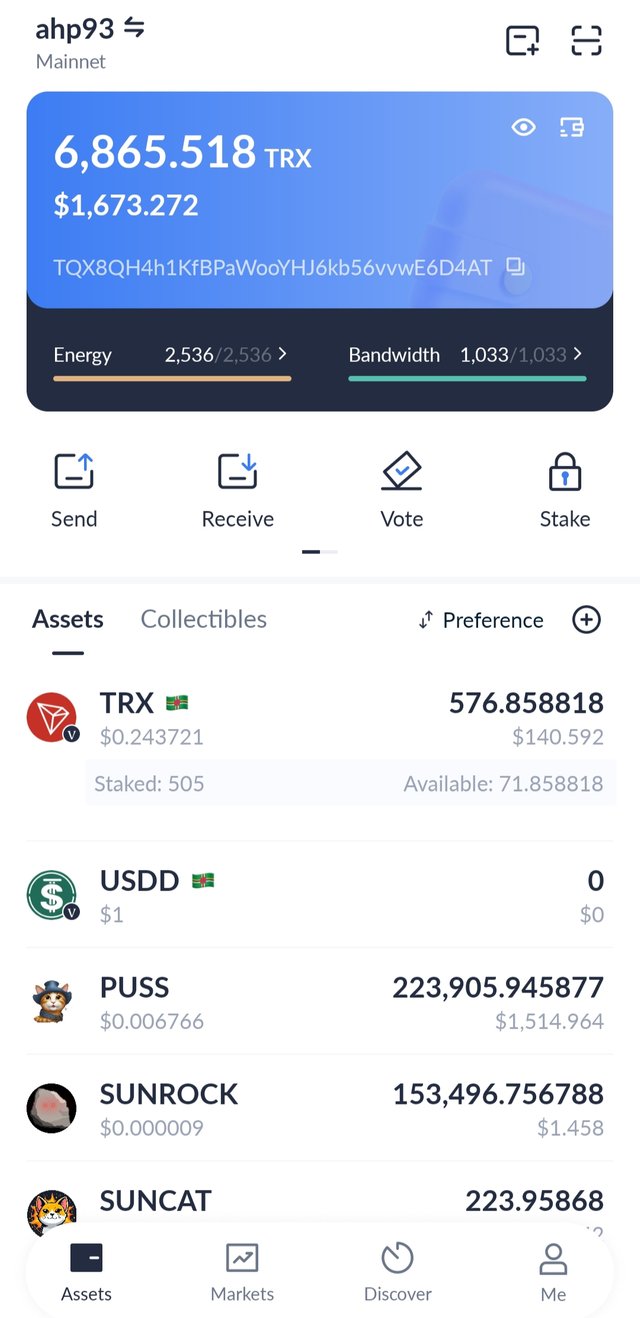Open Energy resource details

point(171,355)
